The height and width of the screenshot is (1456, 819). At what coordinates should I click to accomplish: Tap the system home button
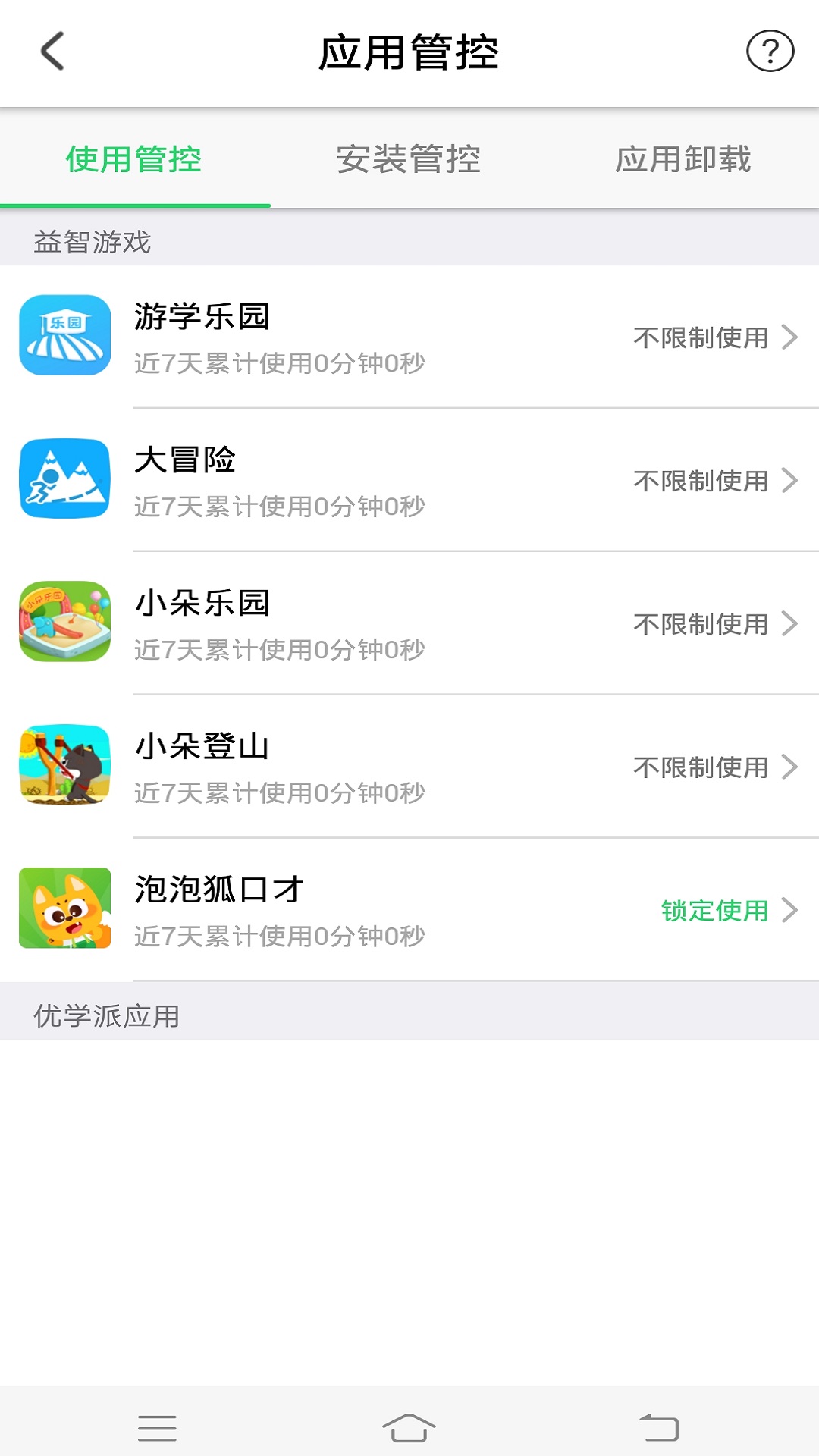(x=409, y=1428)
